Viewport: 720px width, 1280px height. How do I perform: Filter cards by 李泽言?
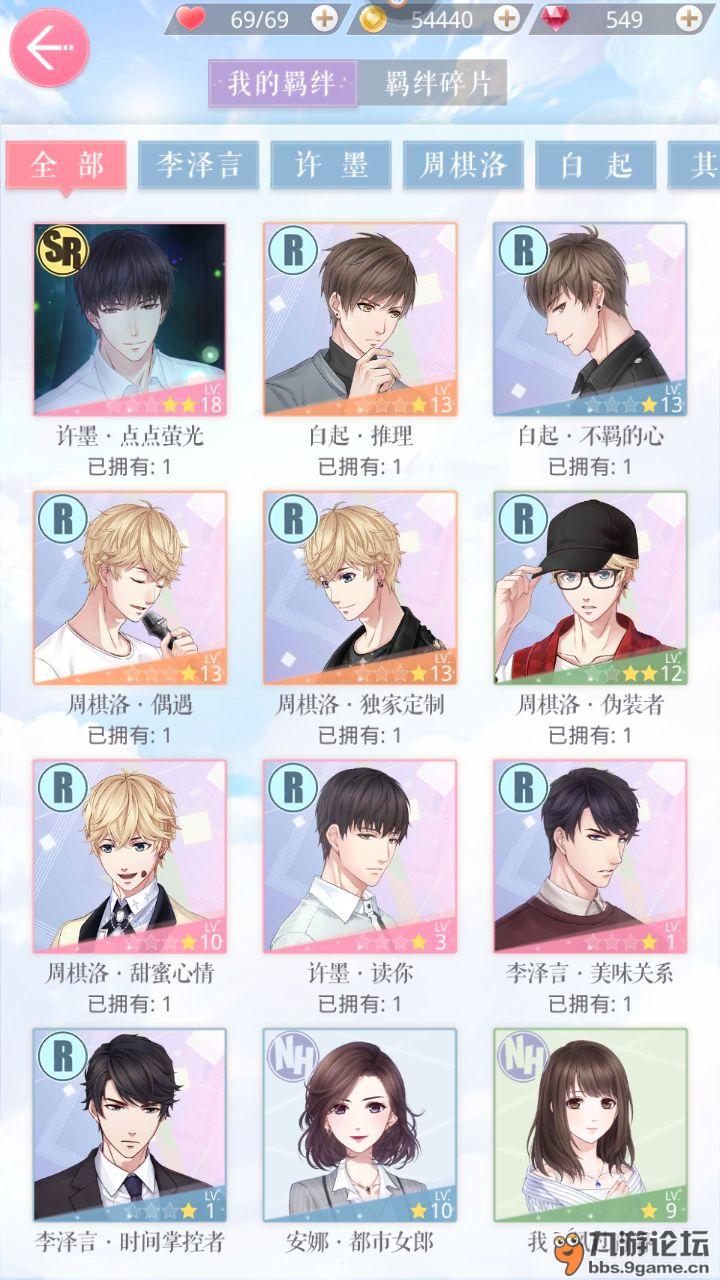pos(198,165)
